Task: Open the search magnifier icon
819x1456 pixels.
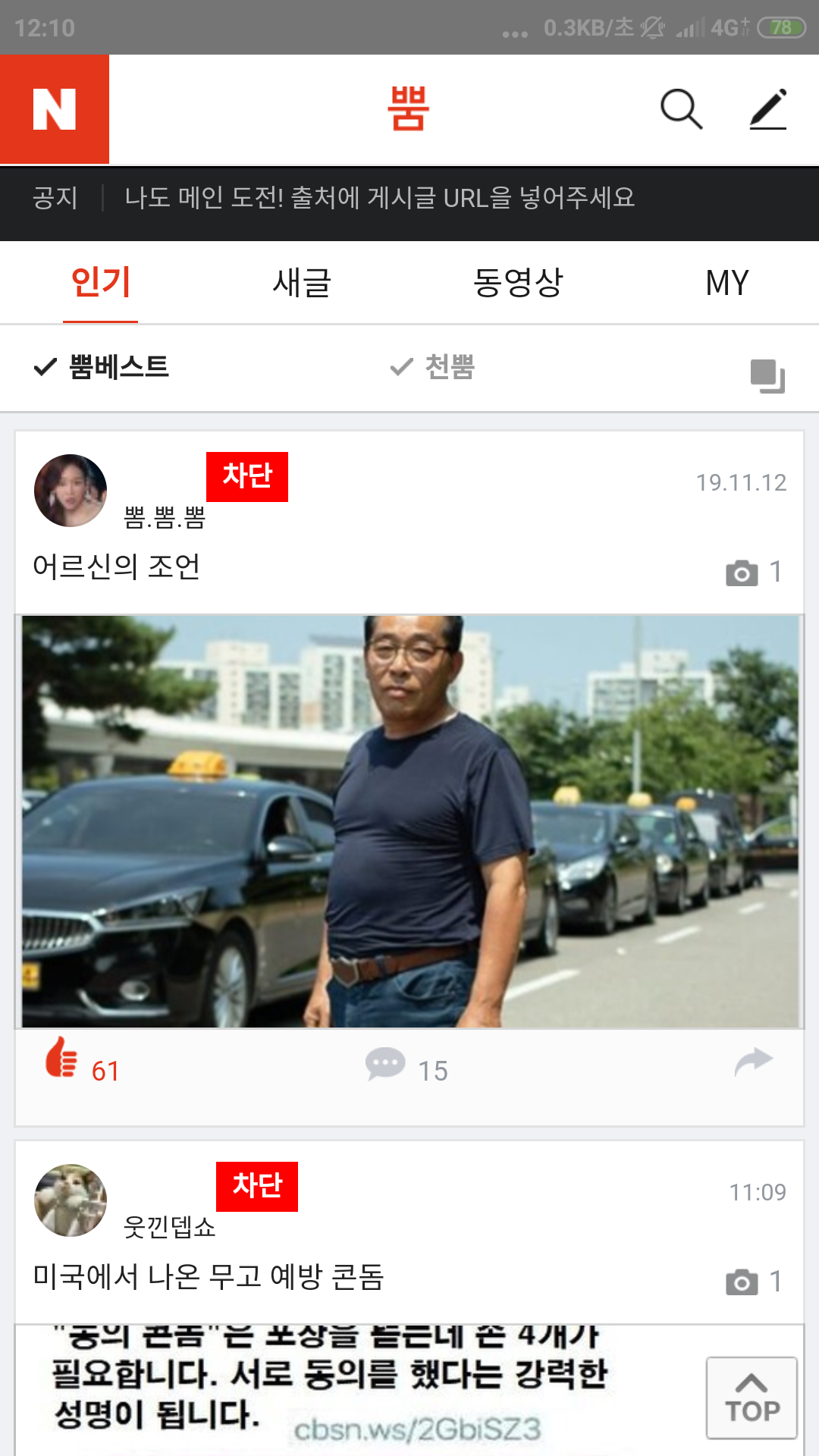Action: (681, 110)
